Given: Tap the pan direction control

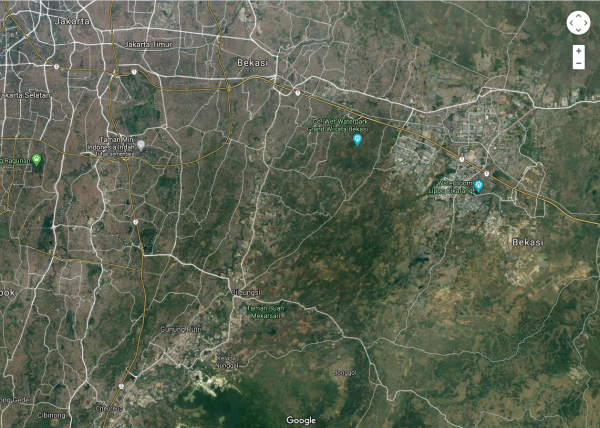Looking at the screenshot, I should 578,22.
